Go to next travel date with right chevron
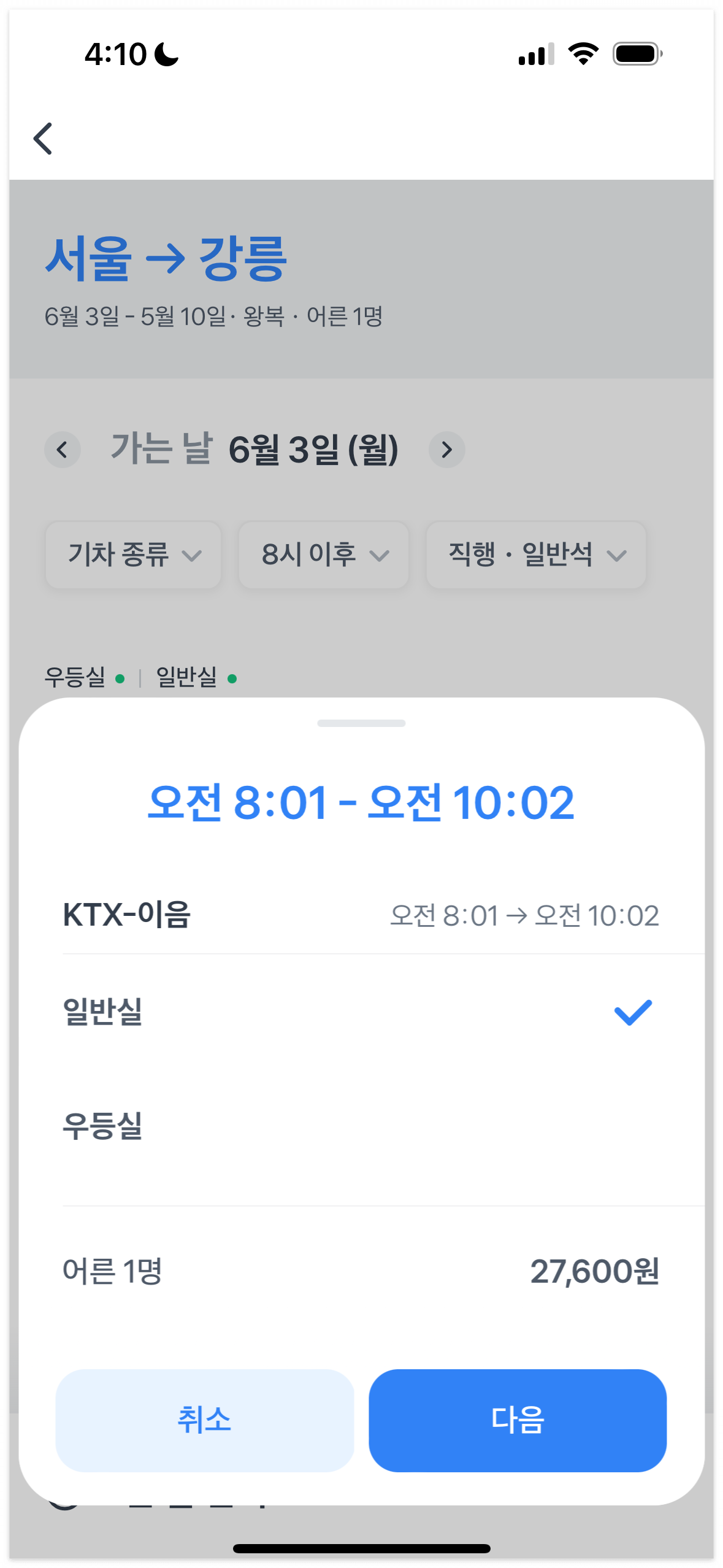Image resolution: width=723 pixels, height=1568 pixels. pyautogui.click(x=446, y=450)
